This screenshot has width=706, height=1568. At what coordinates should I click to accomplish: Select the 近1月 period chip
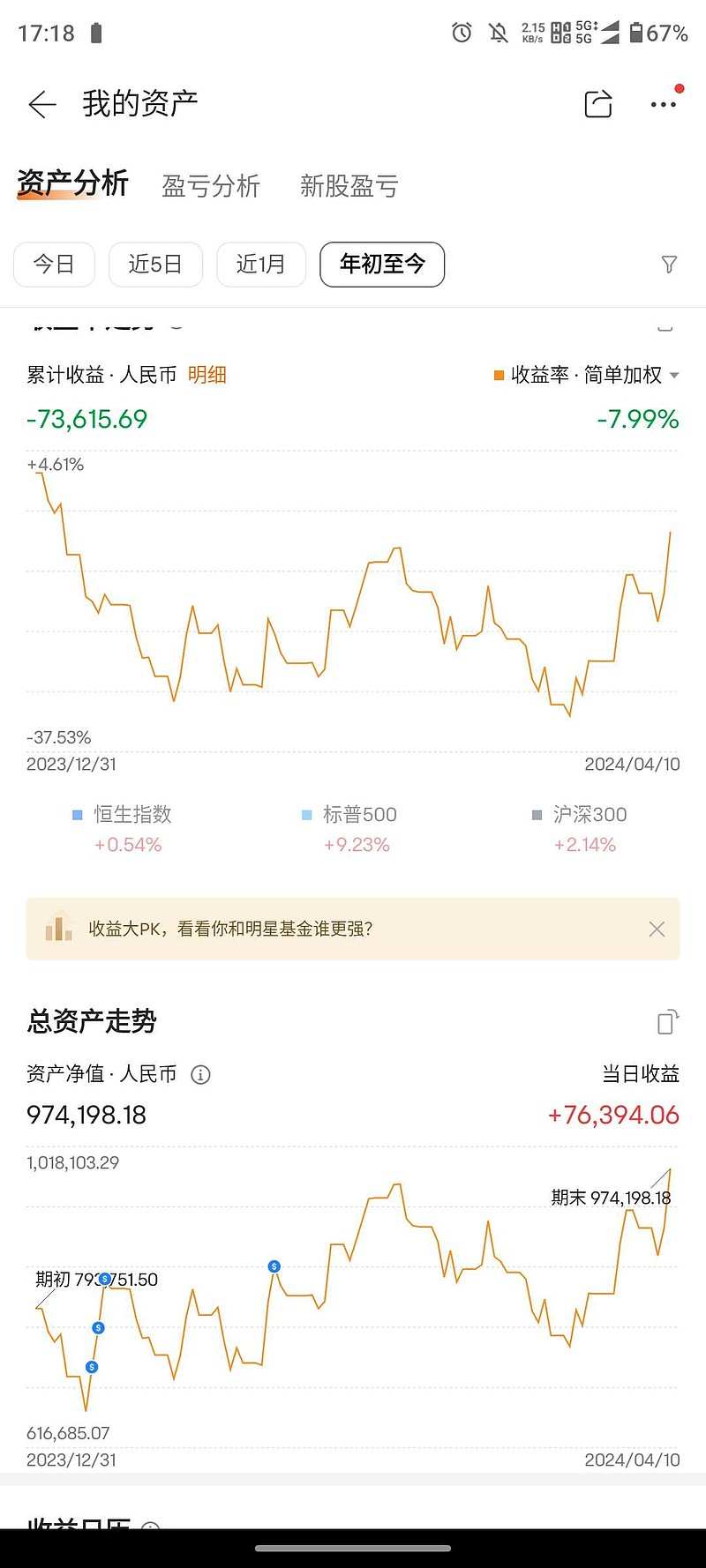[x=260, y=264]
